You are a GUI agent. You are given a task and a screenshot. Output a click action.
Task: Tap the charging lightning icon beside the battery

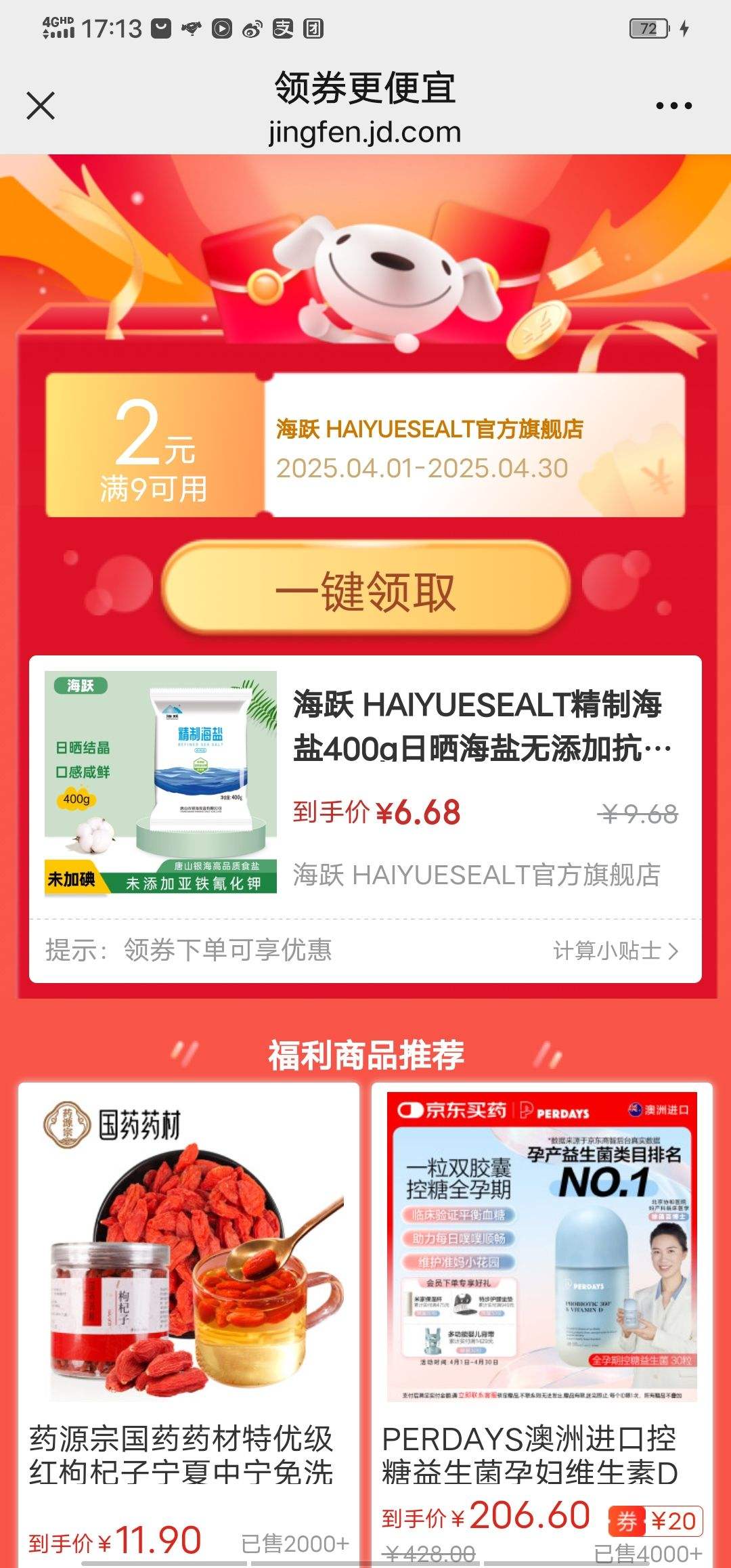tap(686, 28)
